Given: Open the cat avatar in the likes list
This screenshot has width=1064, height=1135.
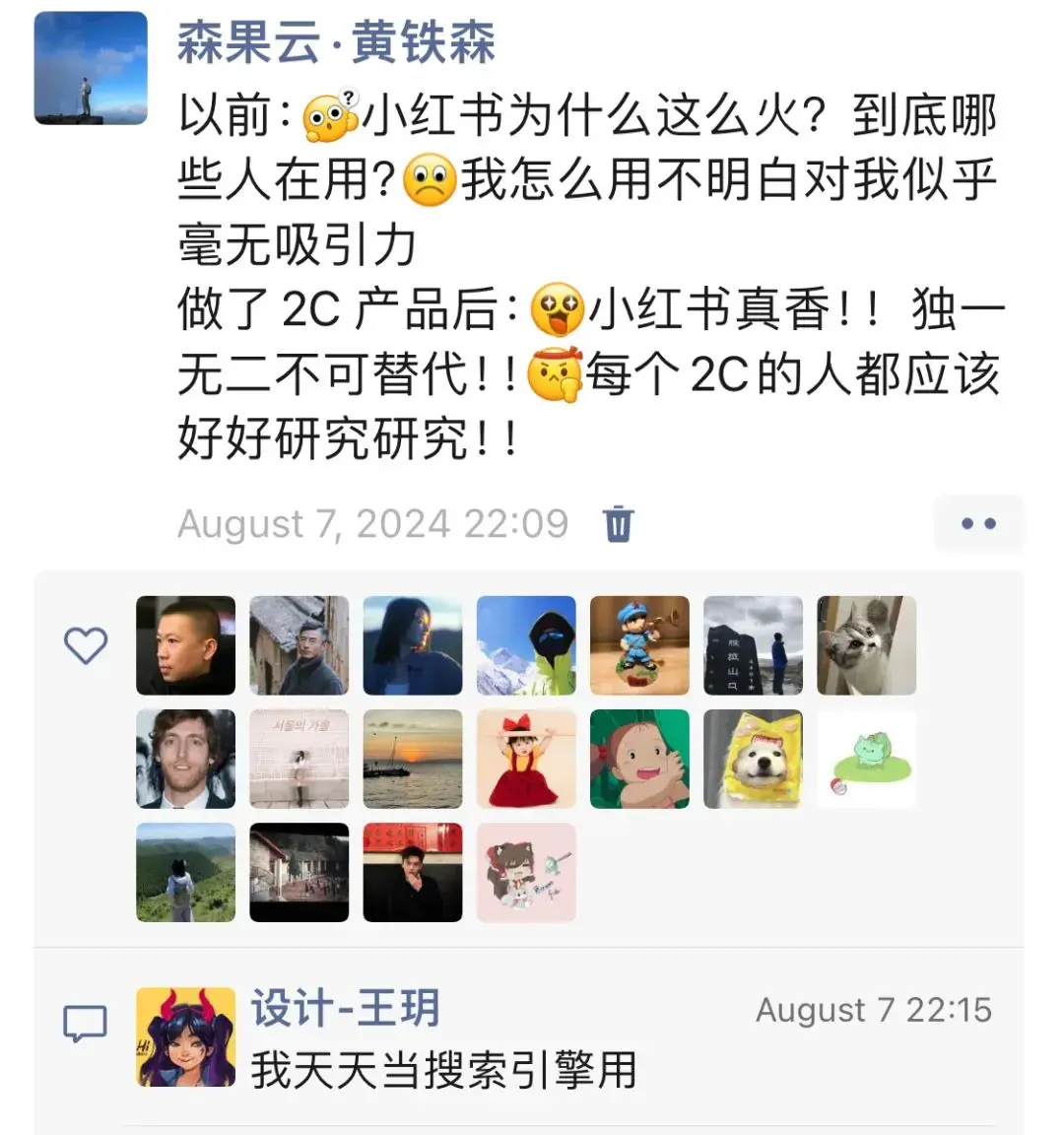Looking at the screenshot, I should click(866, 645).
